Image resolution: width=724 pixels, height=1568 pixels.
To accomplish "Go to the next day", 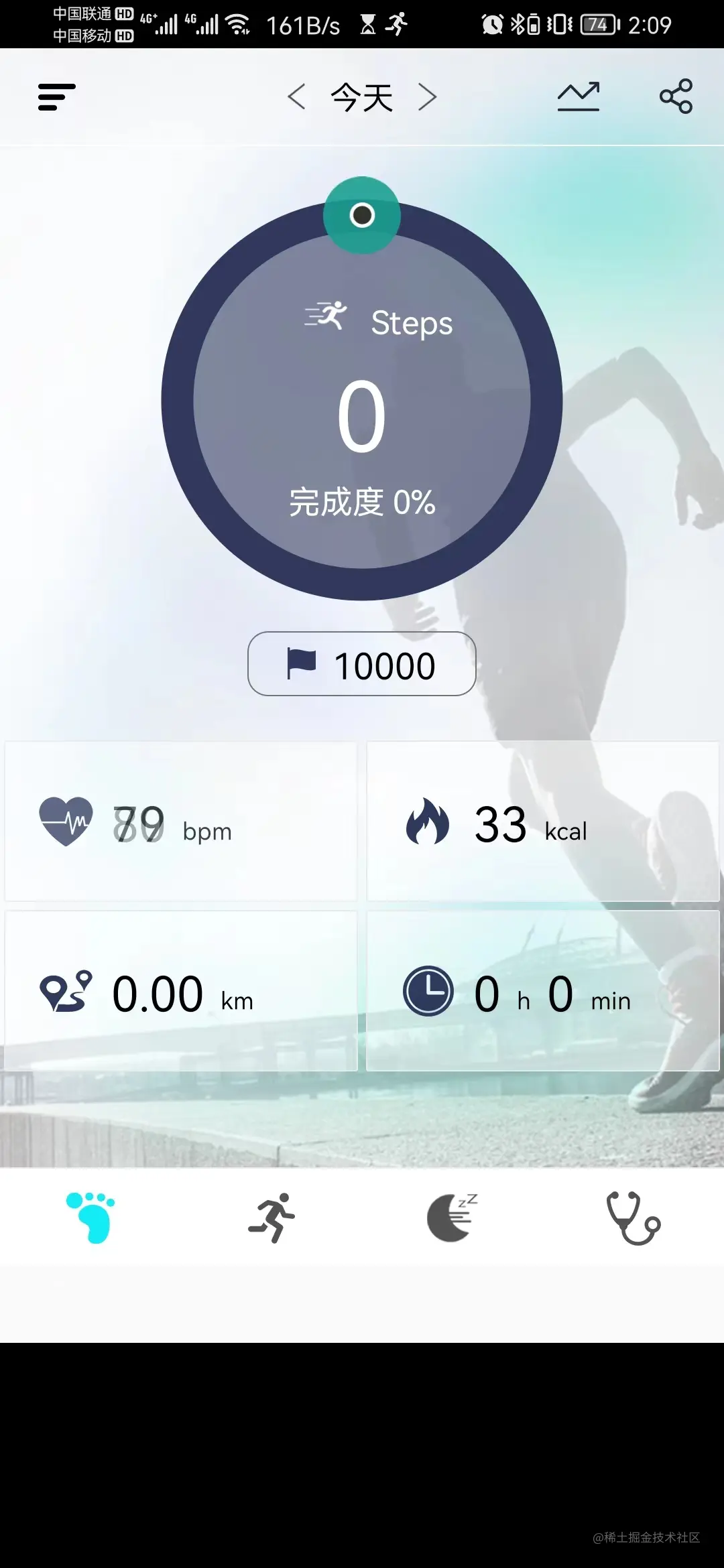I will pos(428,97).
